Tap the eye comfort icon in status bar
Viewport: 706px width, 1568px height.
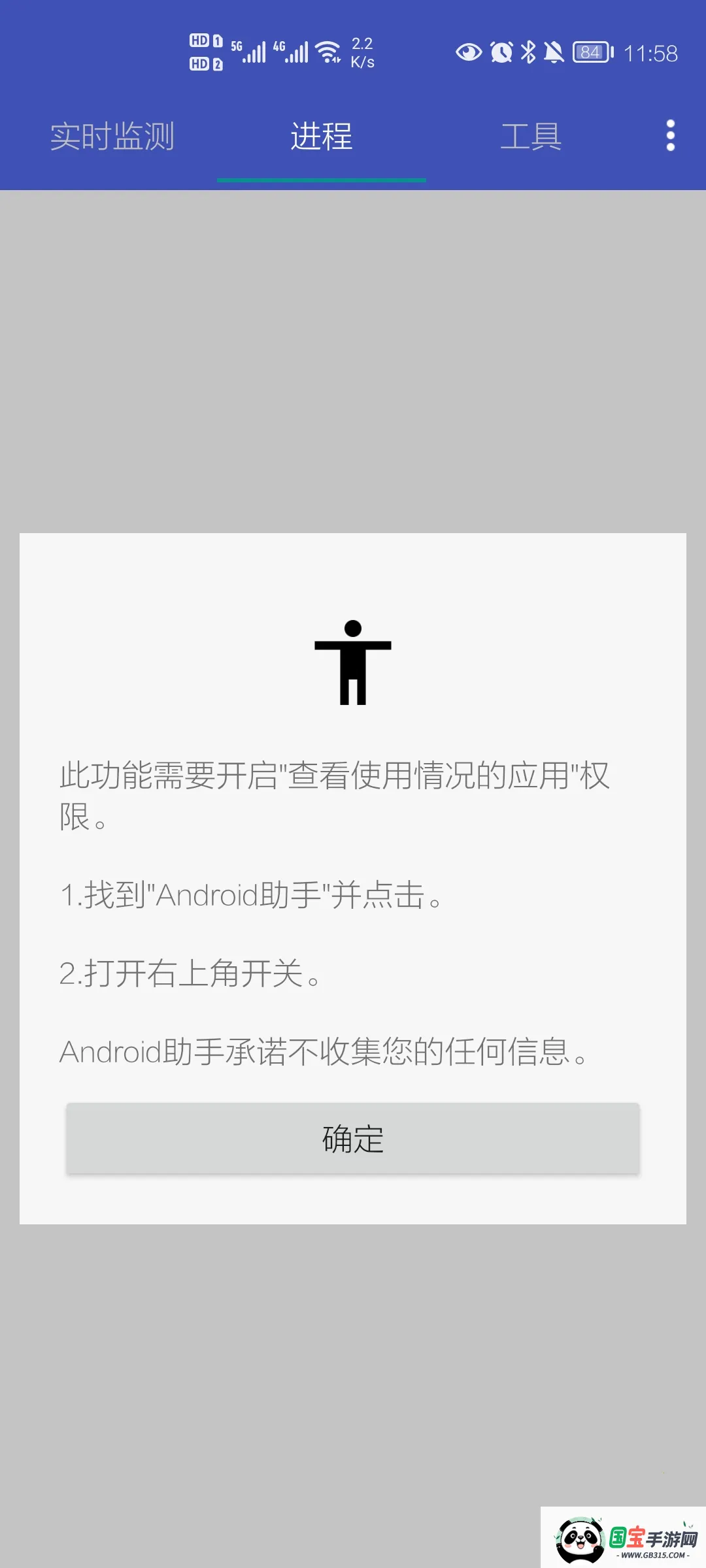(x=468, y=52)
